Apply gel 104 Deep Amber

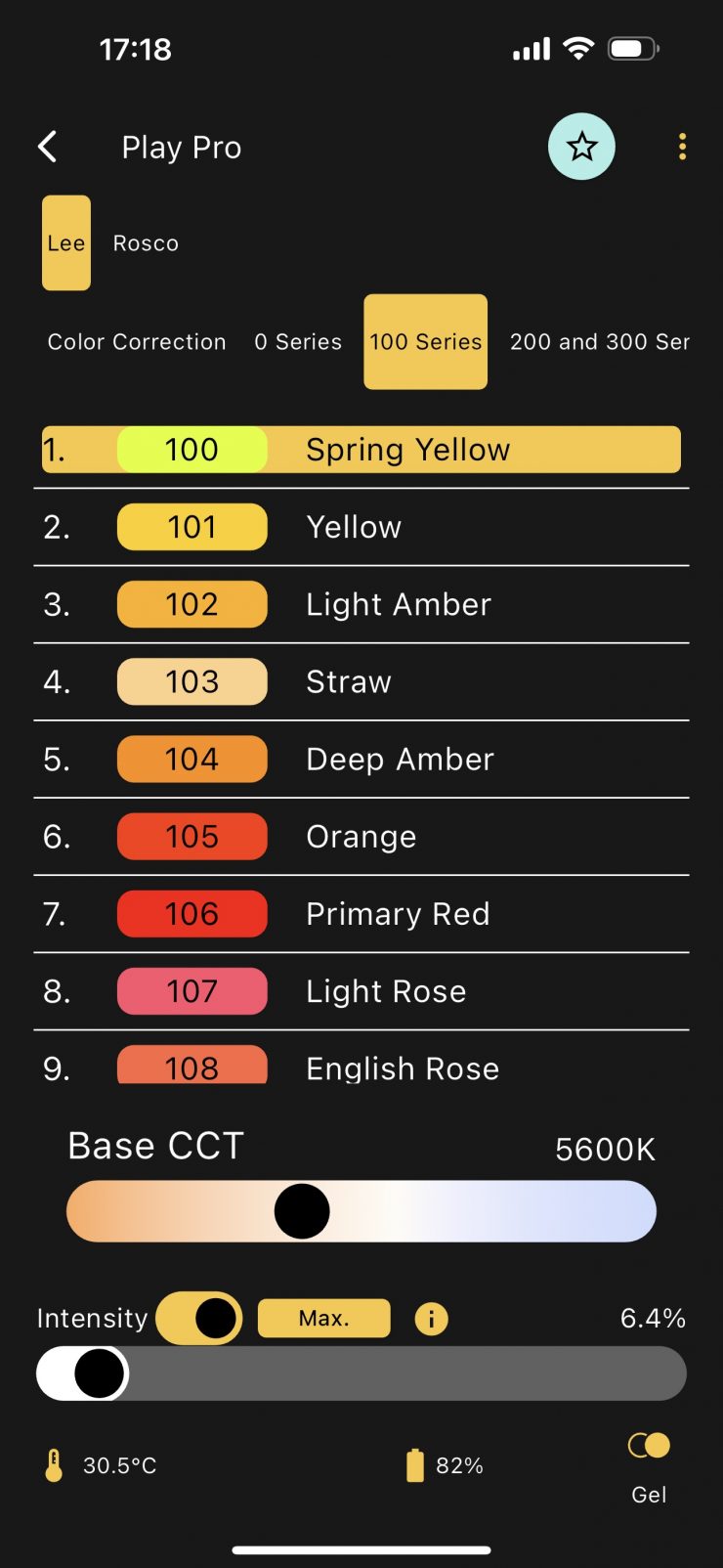pos(361,759)
